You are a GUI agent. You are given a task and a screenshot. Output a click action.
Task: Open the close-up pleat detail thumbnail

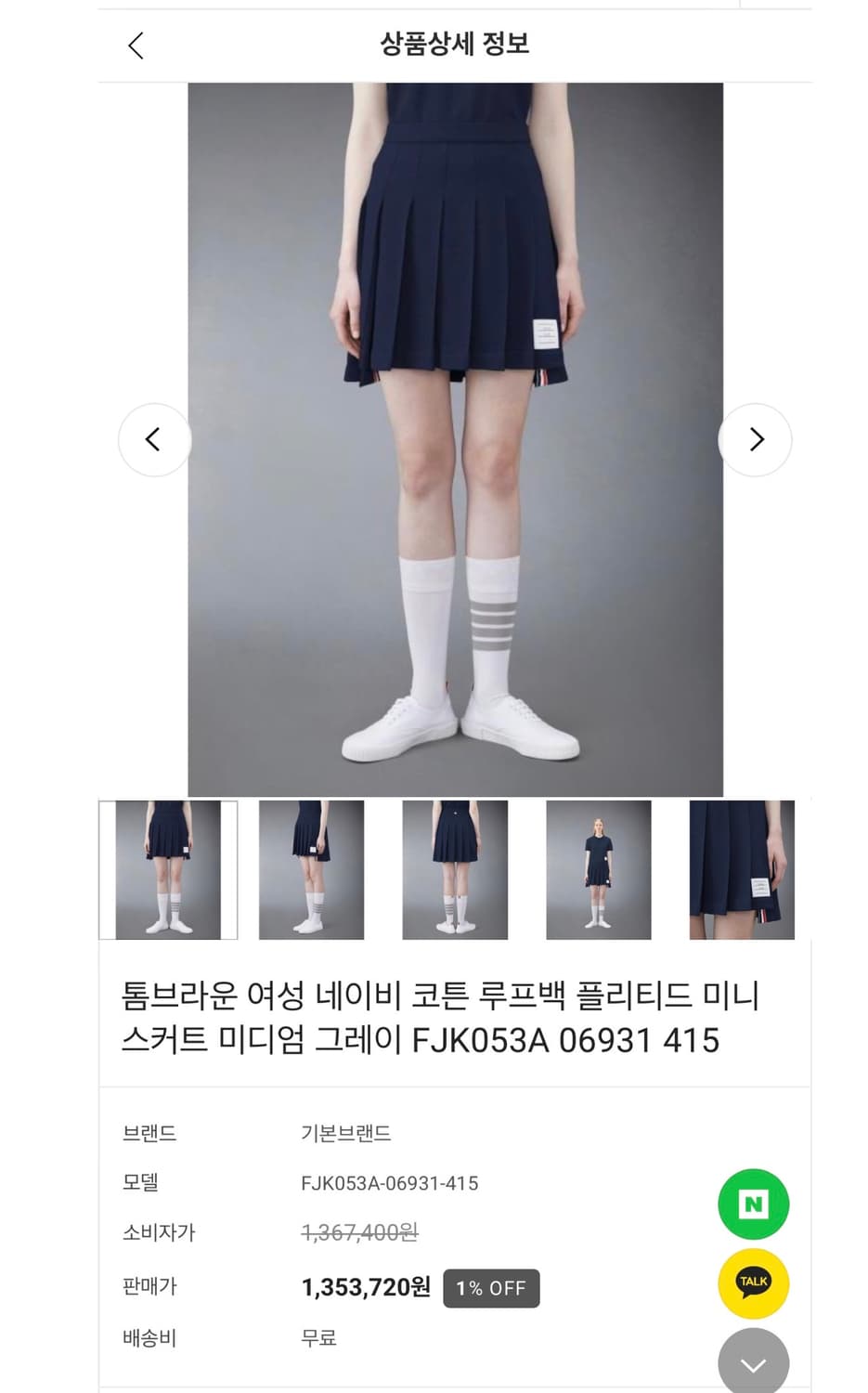click(x=741, y=867)
